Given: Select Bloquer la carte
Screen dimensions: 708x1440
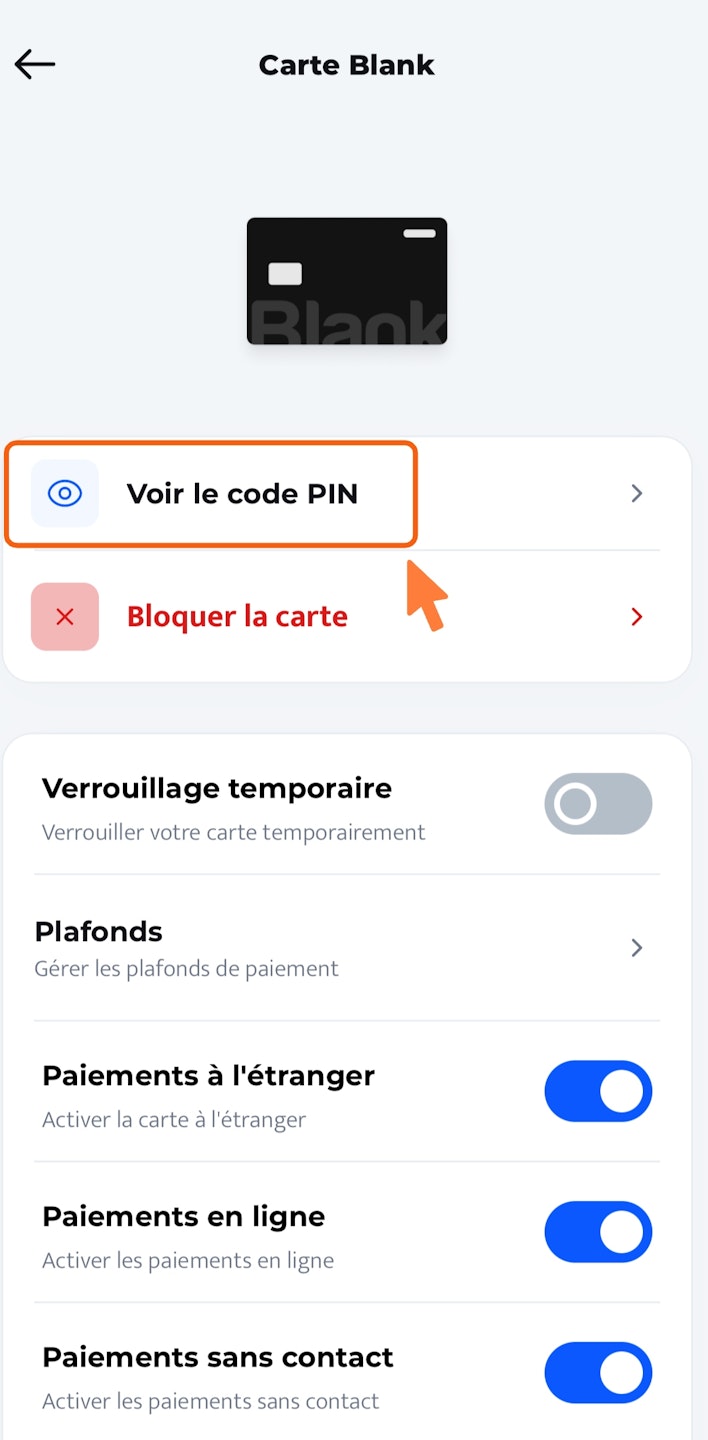Looking at the screenshot, I should click(345, 617).
